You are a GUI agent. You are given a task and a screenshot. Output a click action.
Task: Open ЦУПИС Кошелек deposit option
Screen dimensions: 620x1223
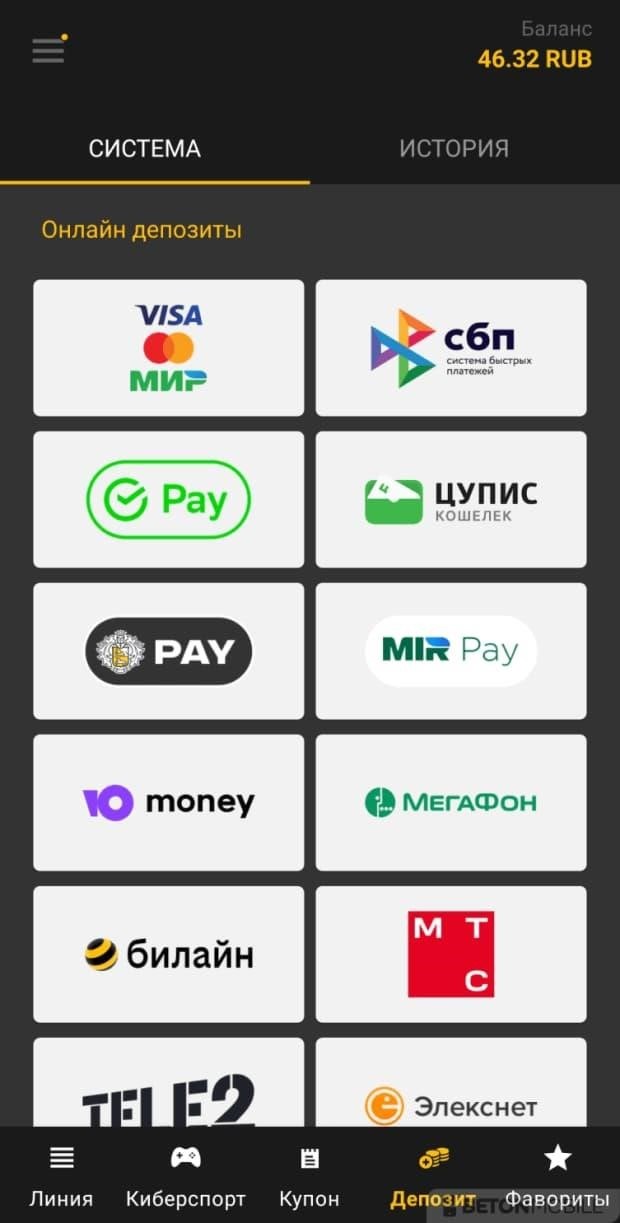point(451,500)
